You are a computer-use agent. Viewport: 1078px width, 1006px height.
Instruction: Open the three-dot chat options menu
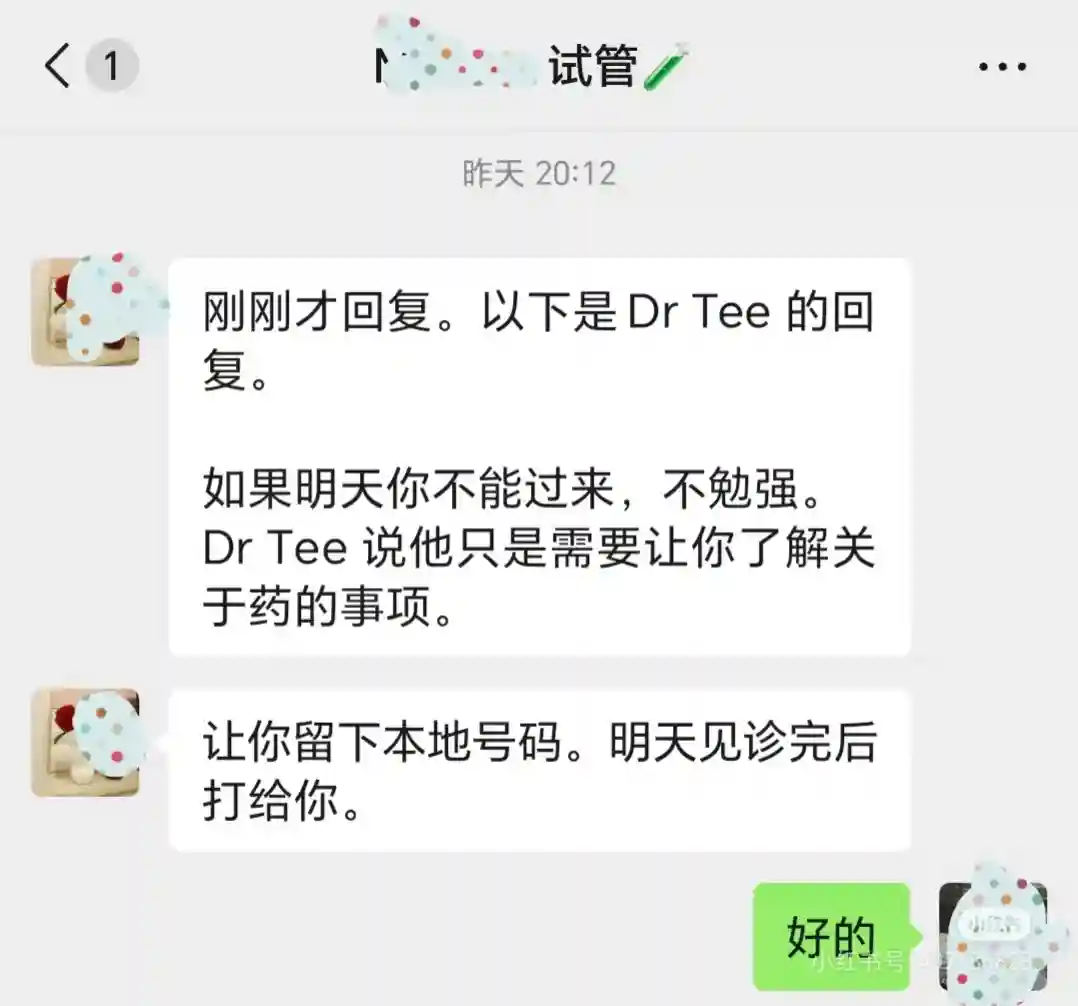[x=1002, y=67]
